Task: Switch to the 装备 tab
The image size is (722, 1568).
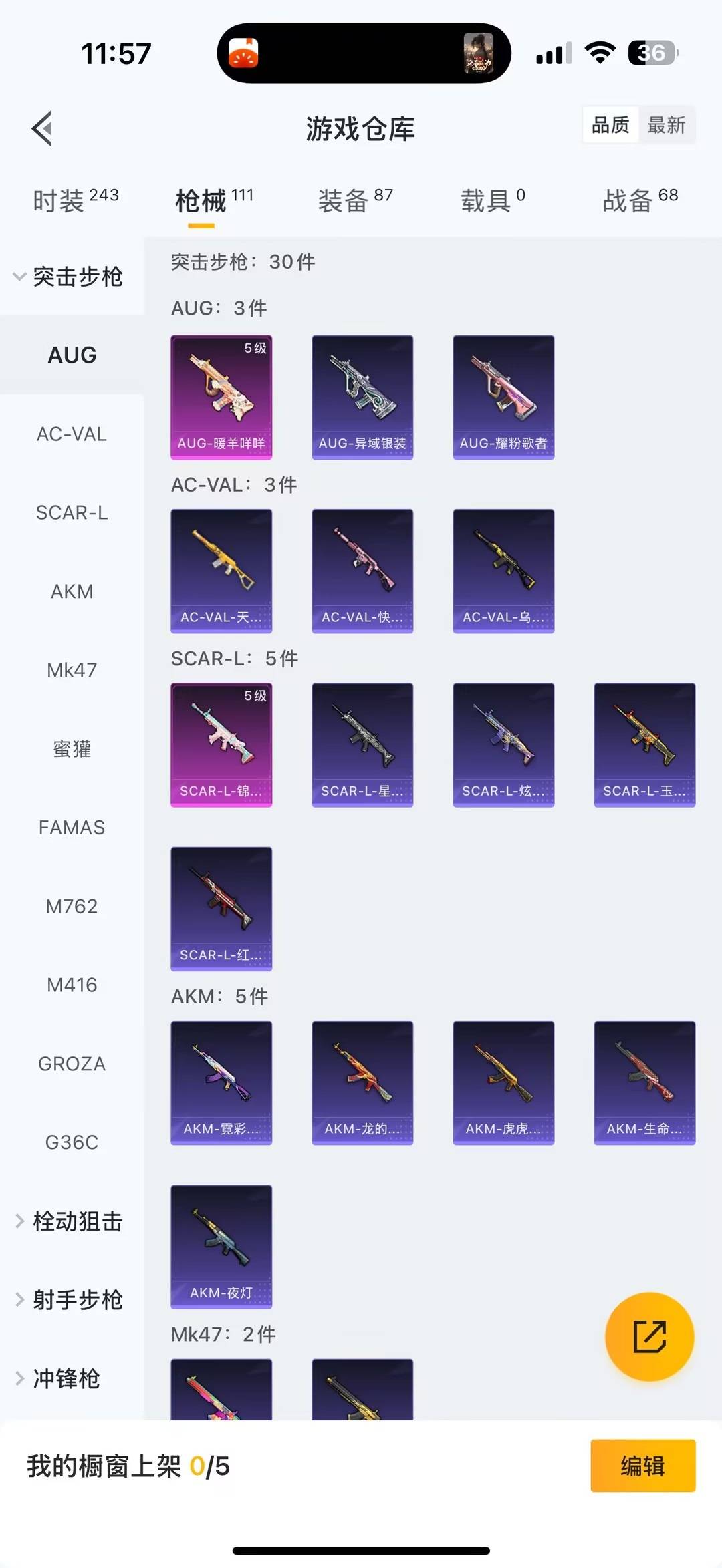Action: (x=355, y=200)
